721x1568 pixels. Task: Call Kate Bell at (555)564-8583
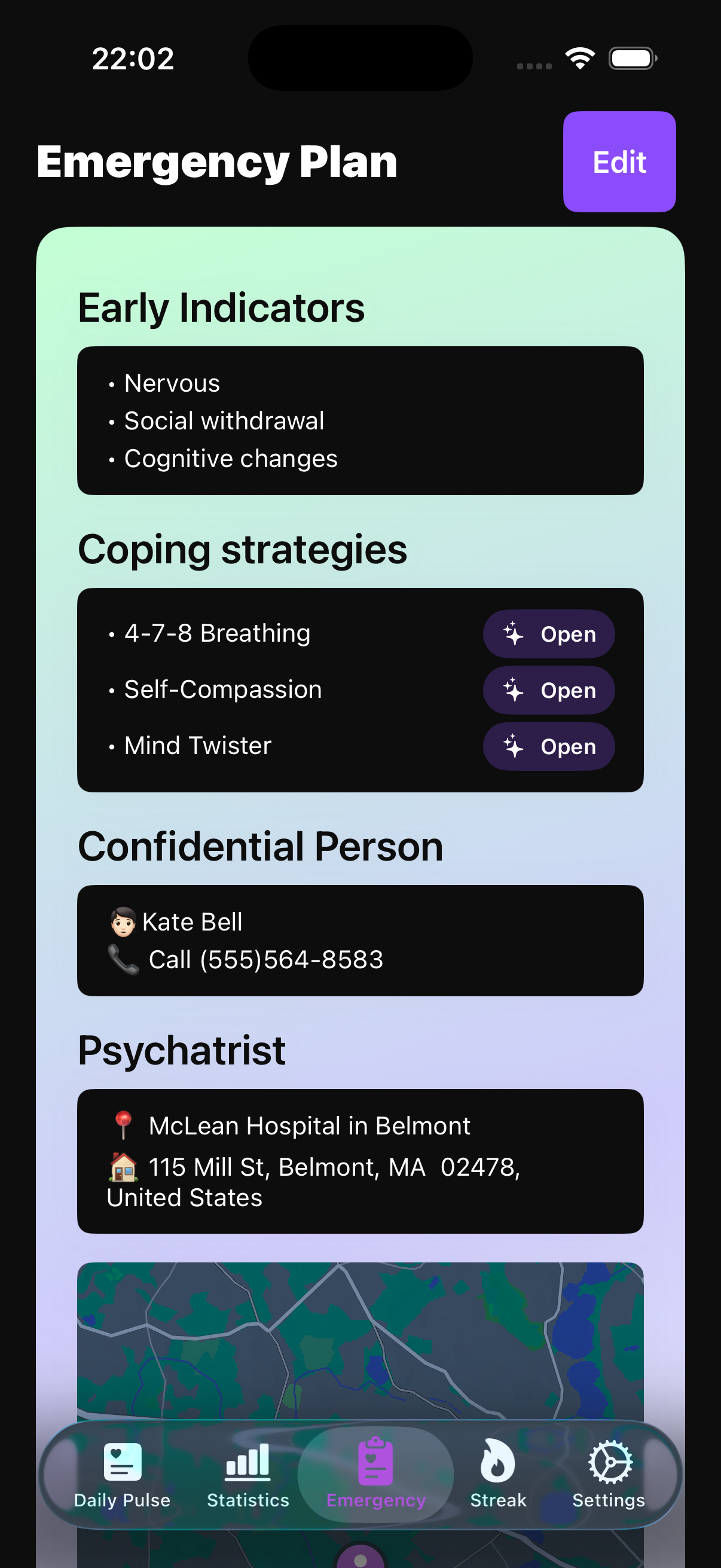coord(265,959)
